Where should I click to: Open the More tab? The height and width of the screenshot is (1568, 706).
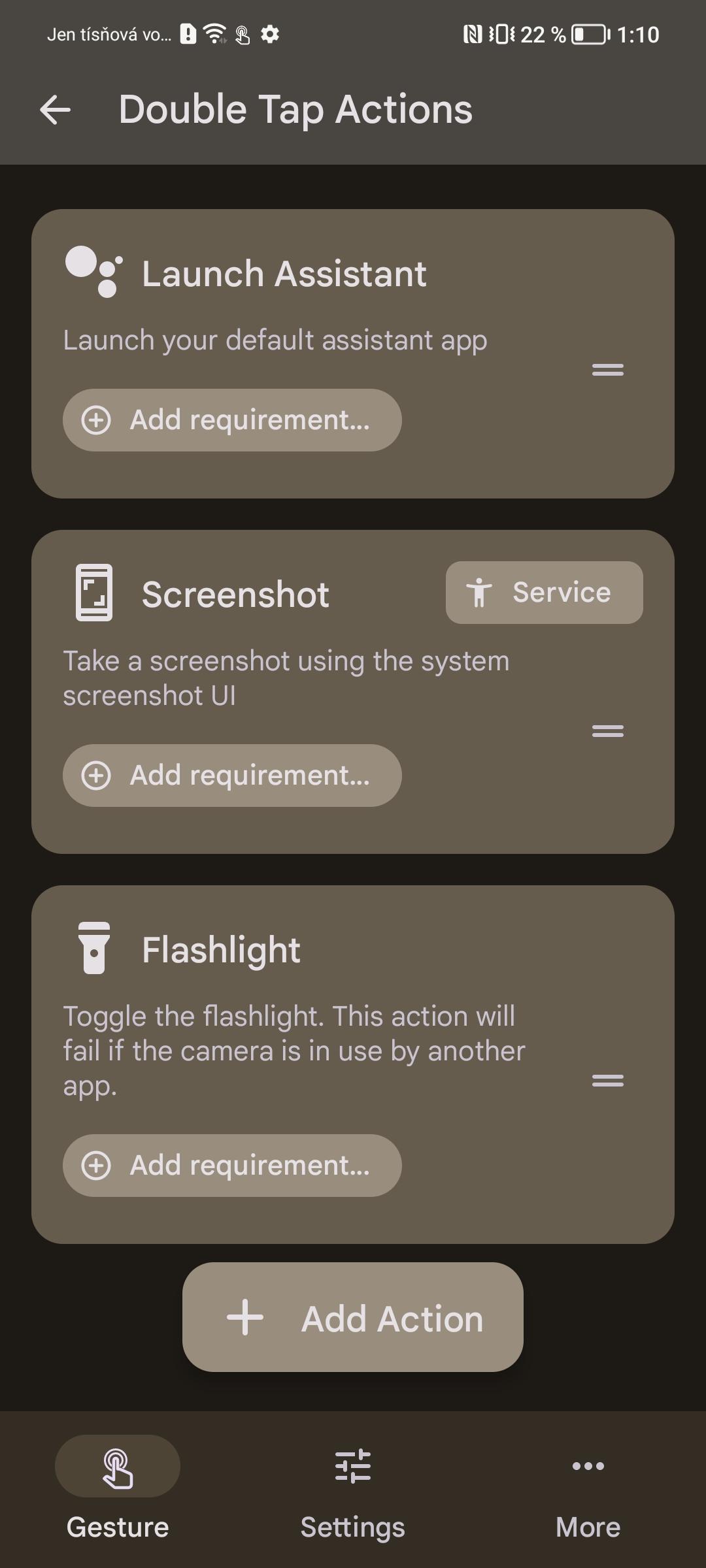(x=588, y=1494)
